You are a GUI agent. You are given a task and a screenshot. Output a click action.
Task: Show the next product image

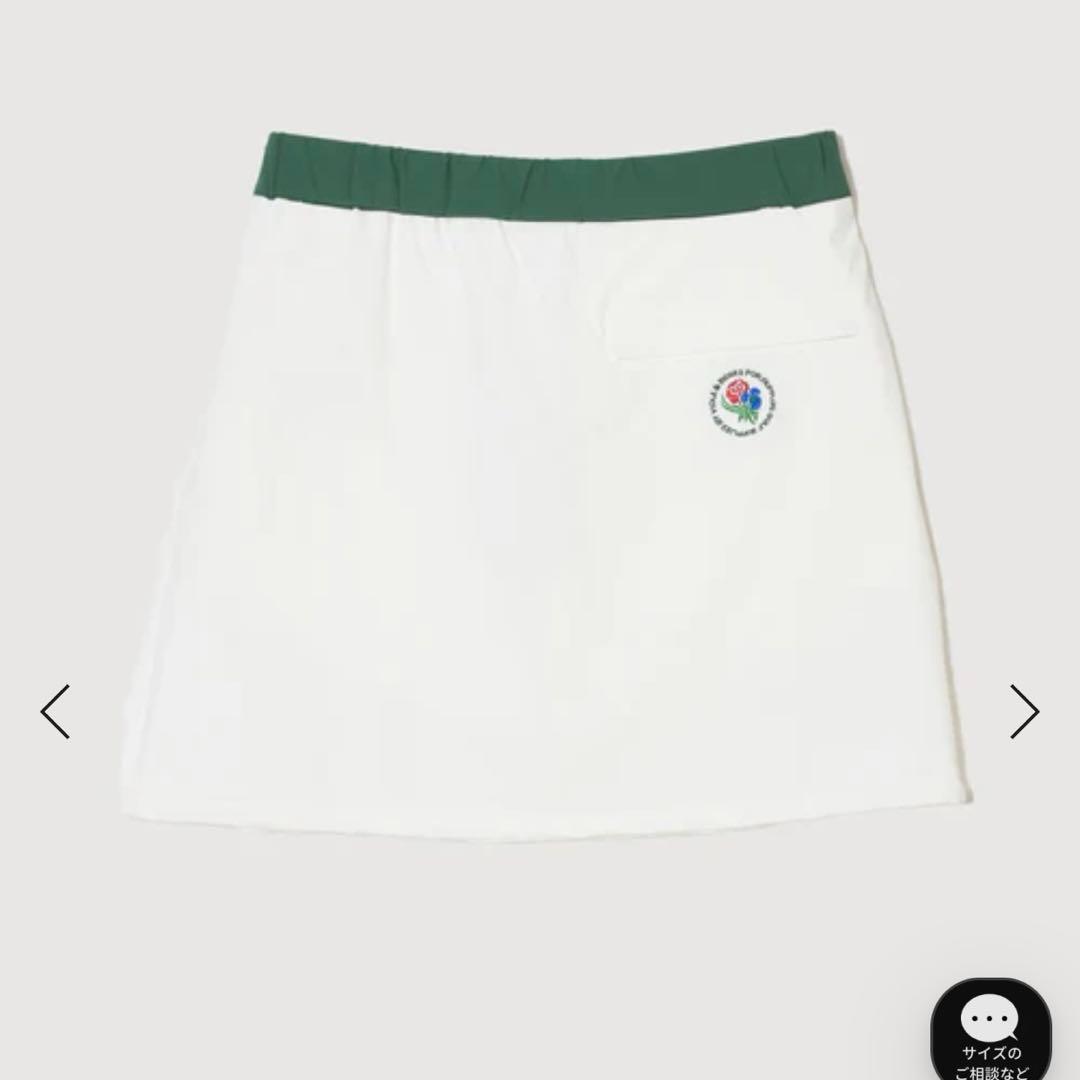pyautogui.click(x=1024, y=712)
